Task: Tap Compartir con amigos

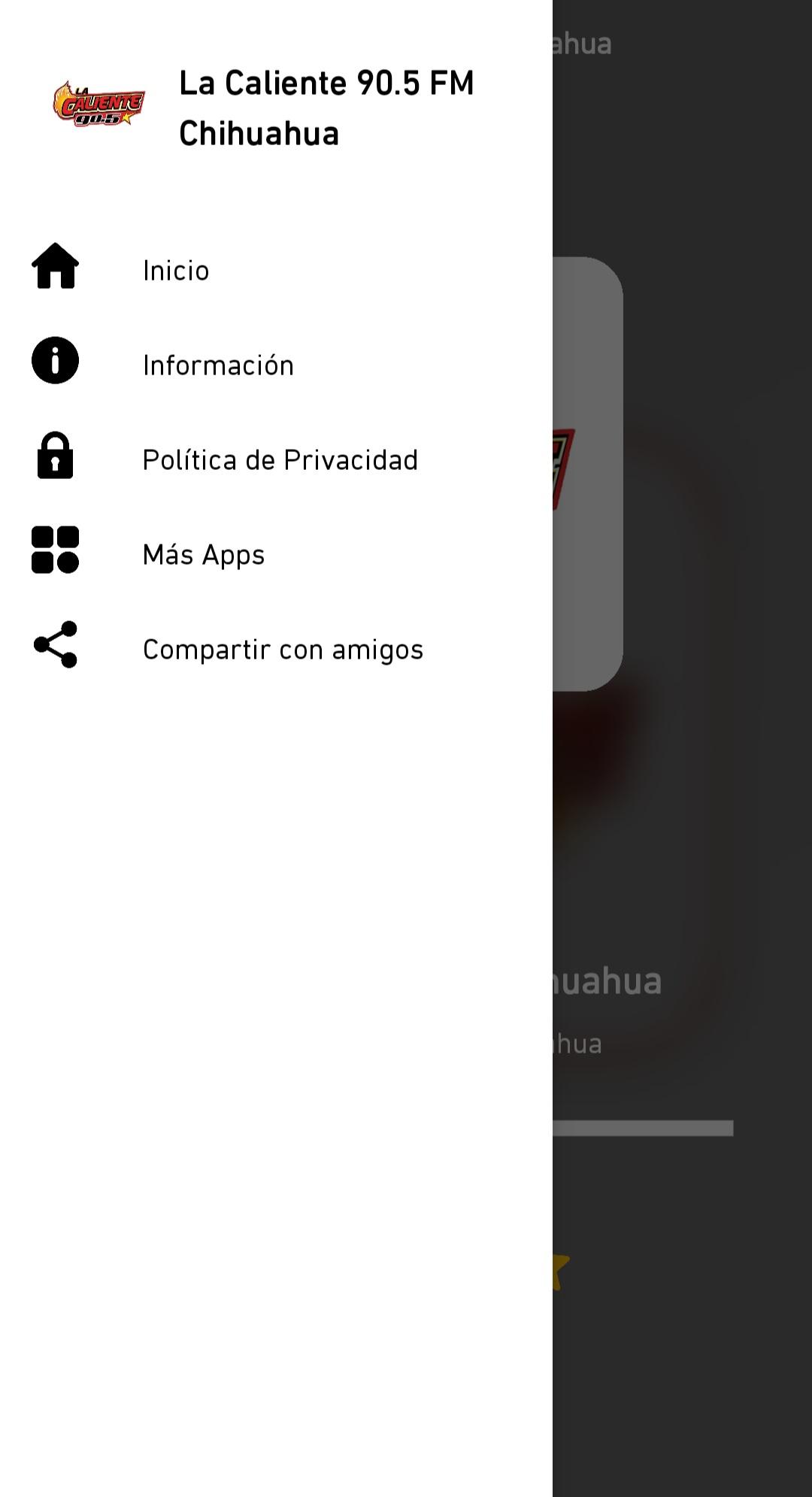Action: pos(283,650)
